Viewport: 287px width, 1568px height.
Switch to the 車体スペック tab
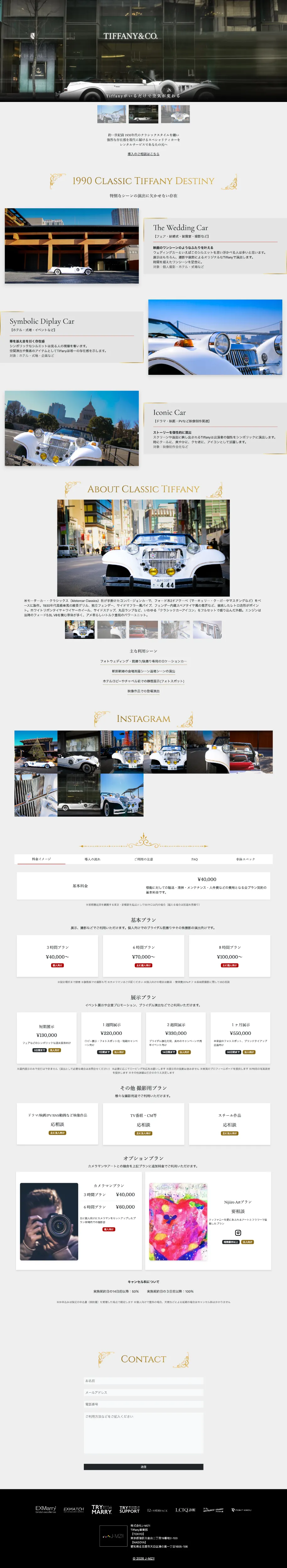coord(246,859)
